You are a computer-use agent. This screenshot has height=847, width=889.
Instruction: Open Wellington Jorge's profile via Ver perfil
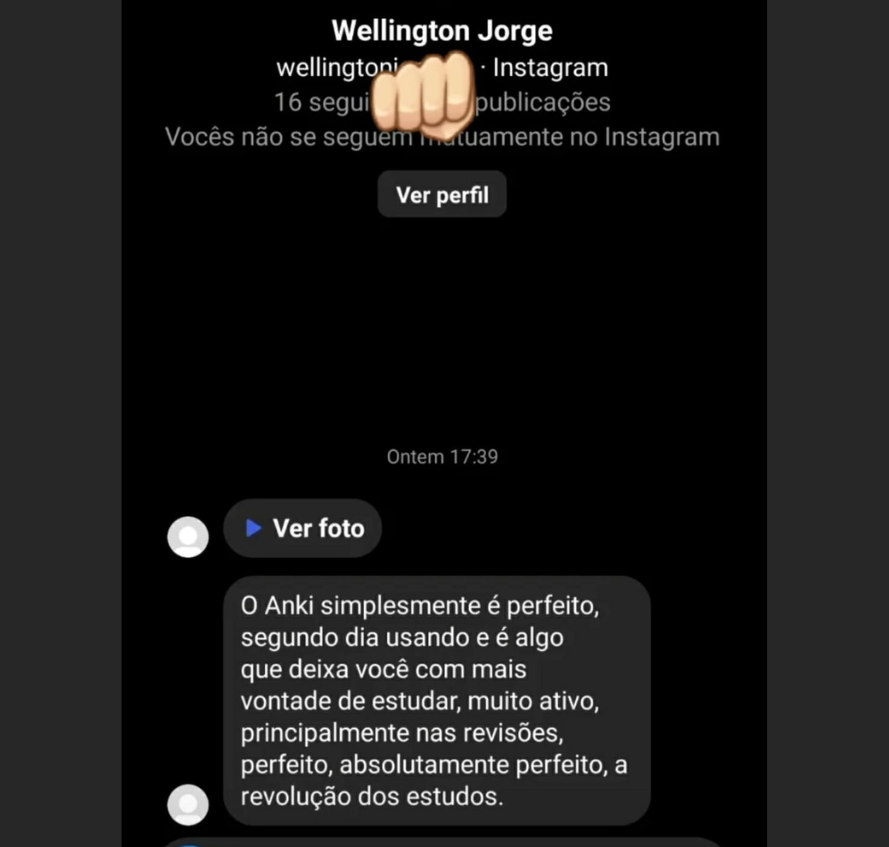[x=442, y=195]
